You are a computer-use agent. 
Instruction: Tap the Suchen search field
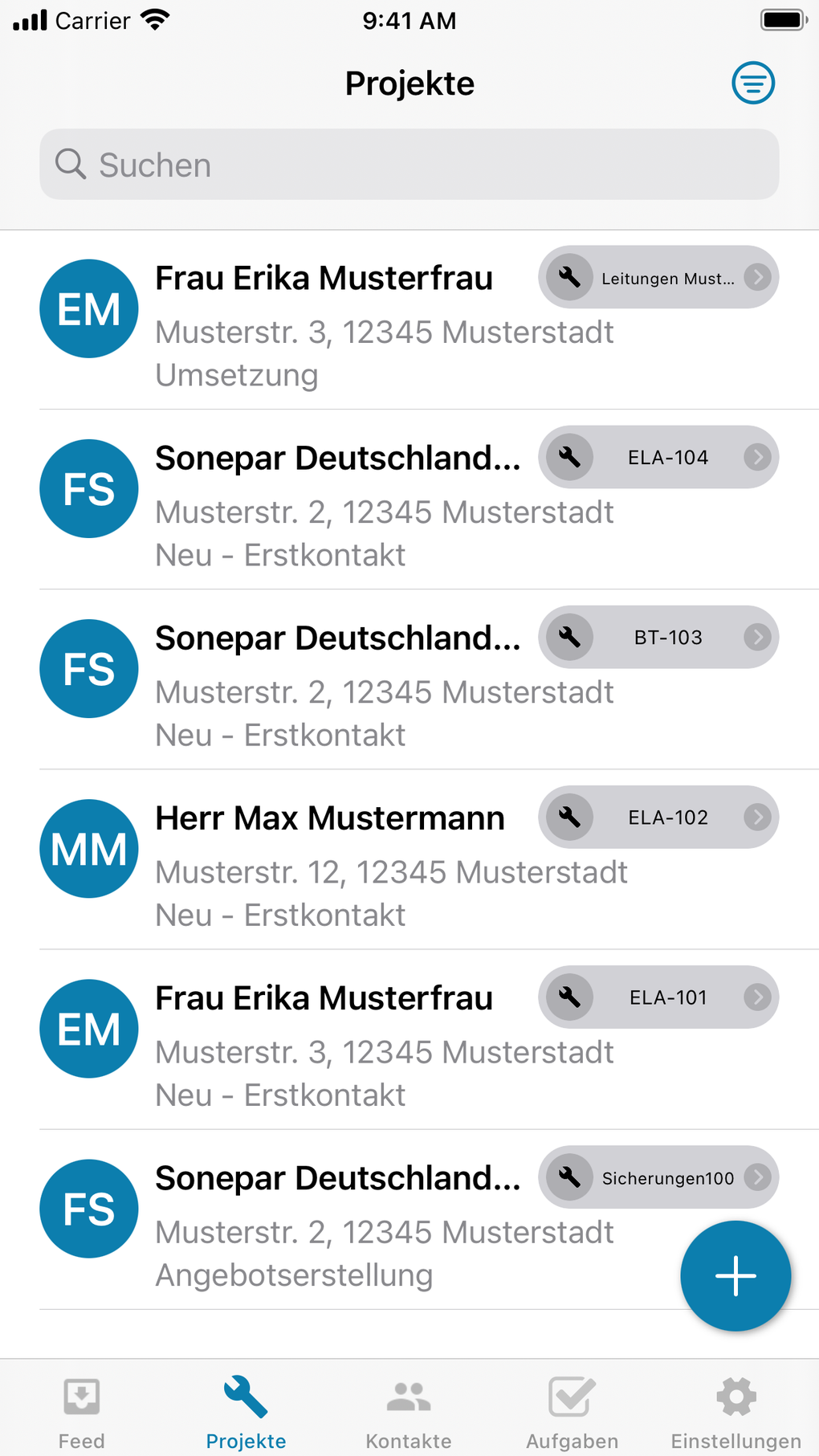(409, 165)
